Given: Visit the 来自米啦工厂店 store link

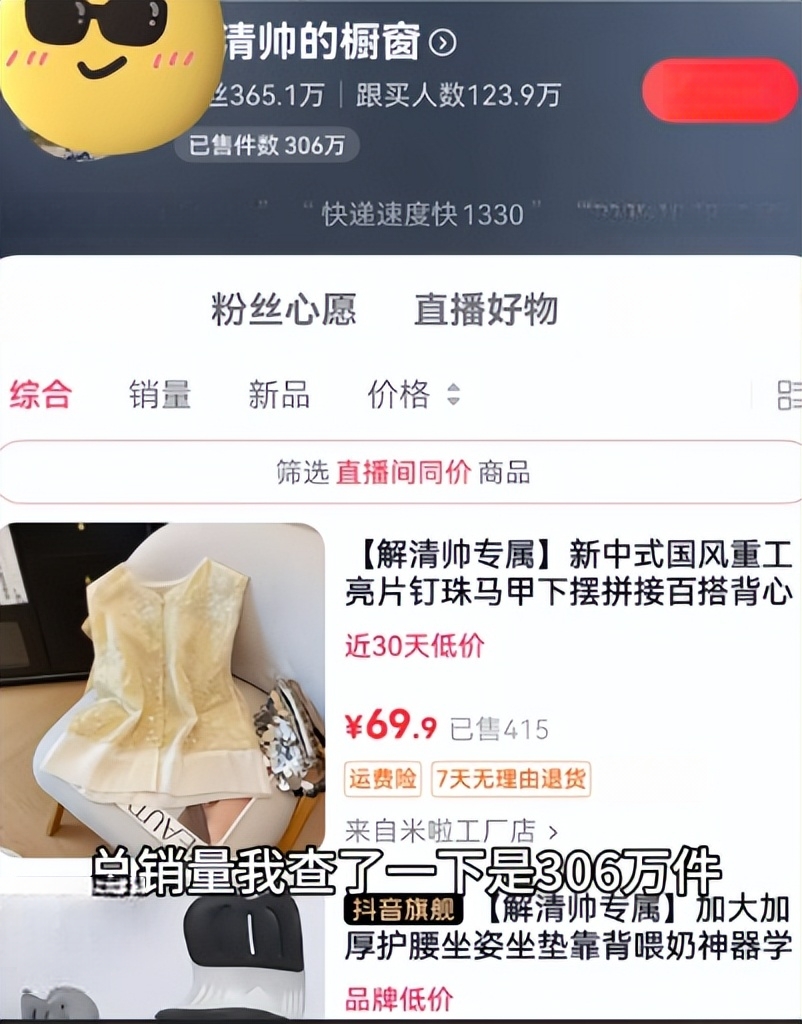Looking at the screenshot, I should [x=451, y=830].
